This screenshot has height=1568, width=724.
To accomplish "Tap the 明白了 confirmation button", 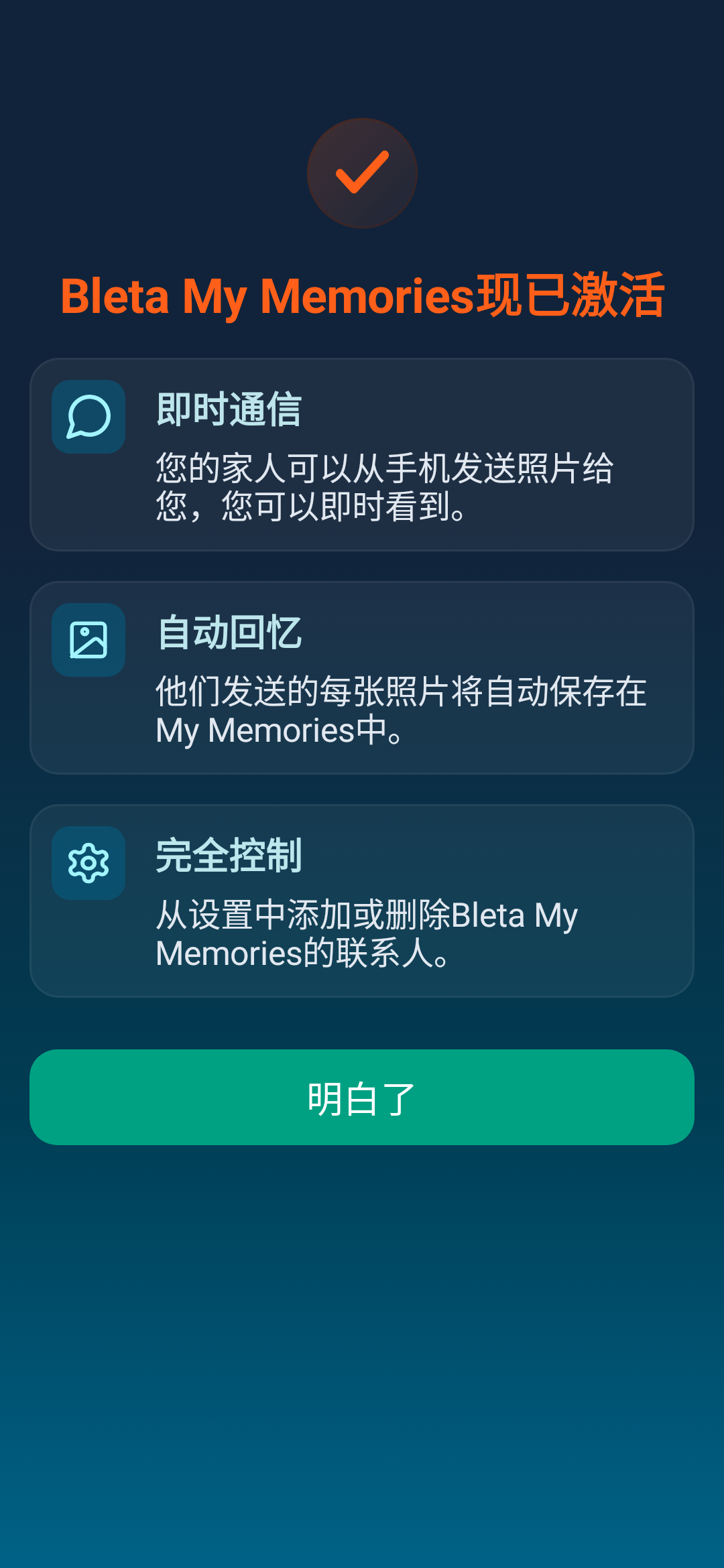I will click(x=362, y=1097).
